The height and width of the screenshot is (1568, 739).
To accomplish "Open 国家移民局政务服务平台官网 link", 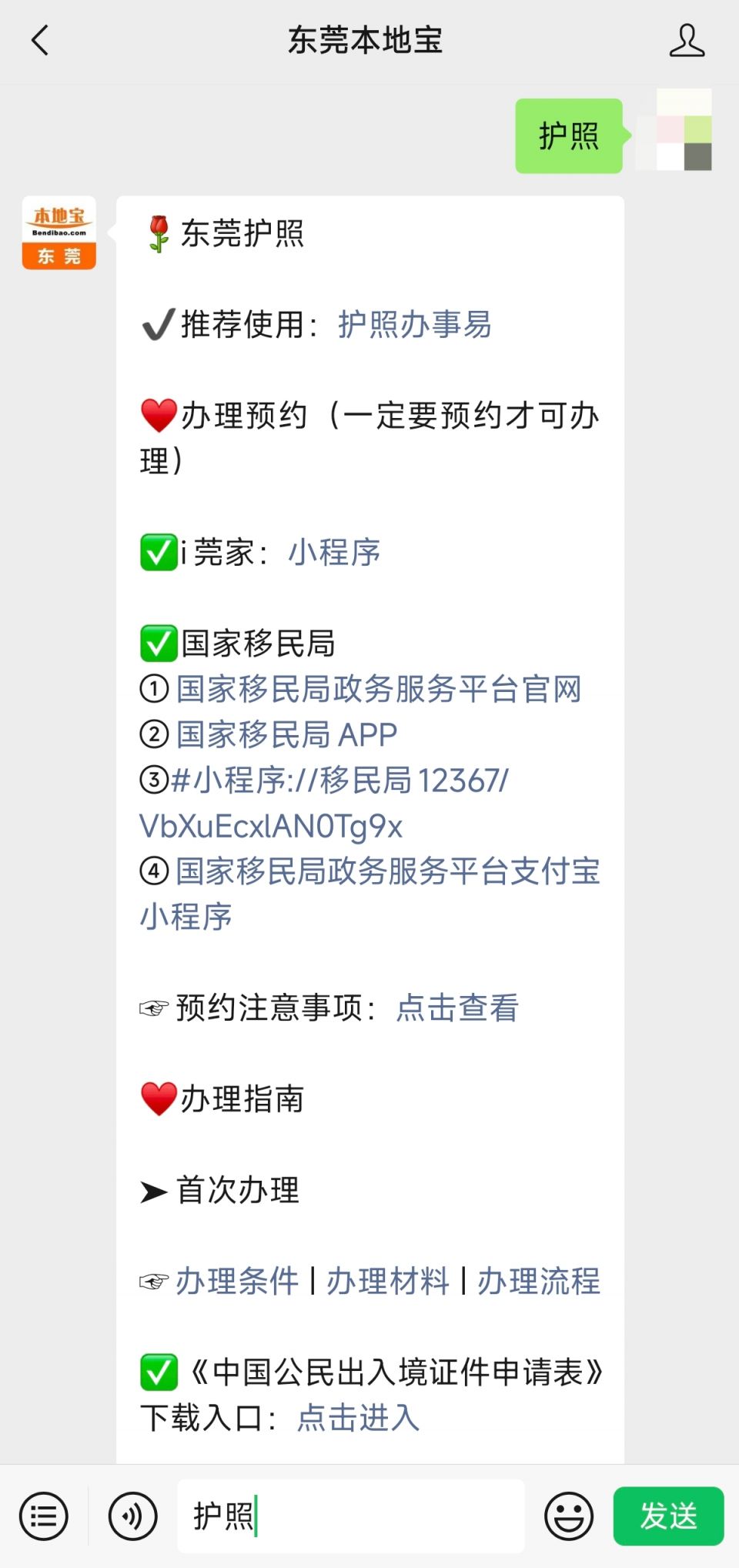I will click(378, 689).
